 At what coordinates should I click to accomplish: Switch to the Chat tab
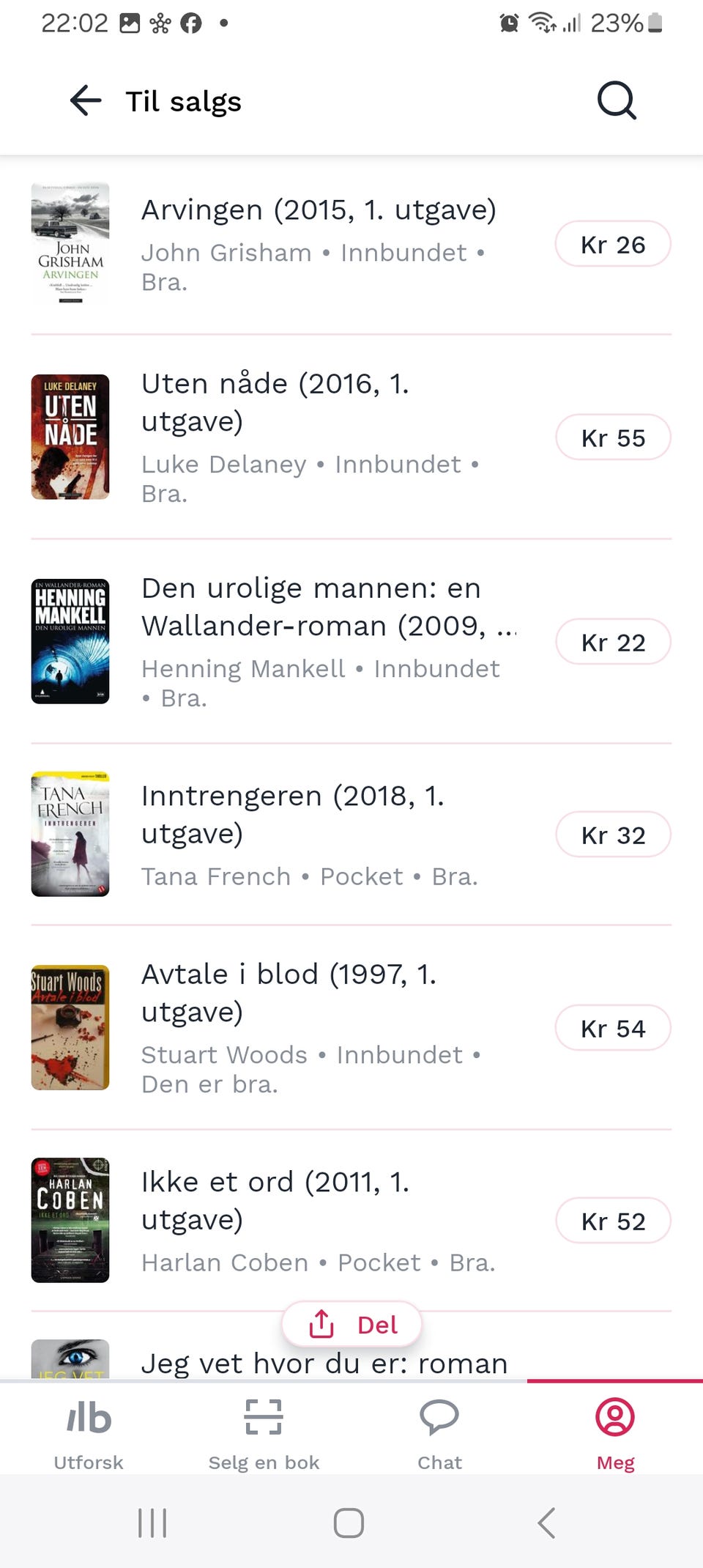(x=439, y=1432)
